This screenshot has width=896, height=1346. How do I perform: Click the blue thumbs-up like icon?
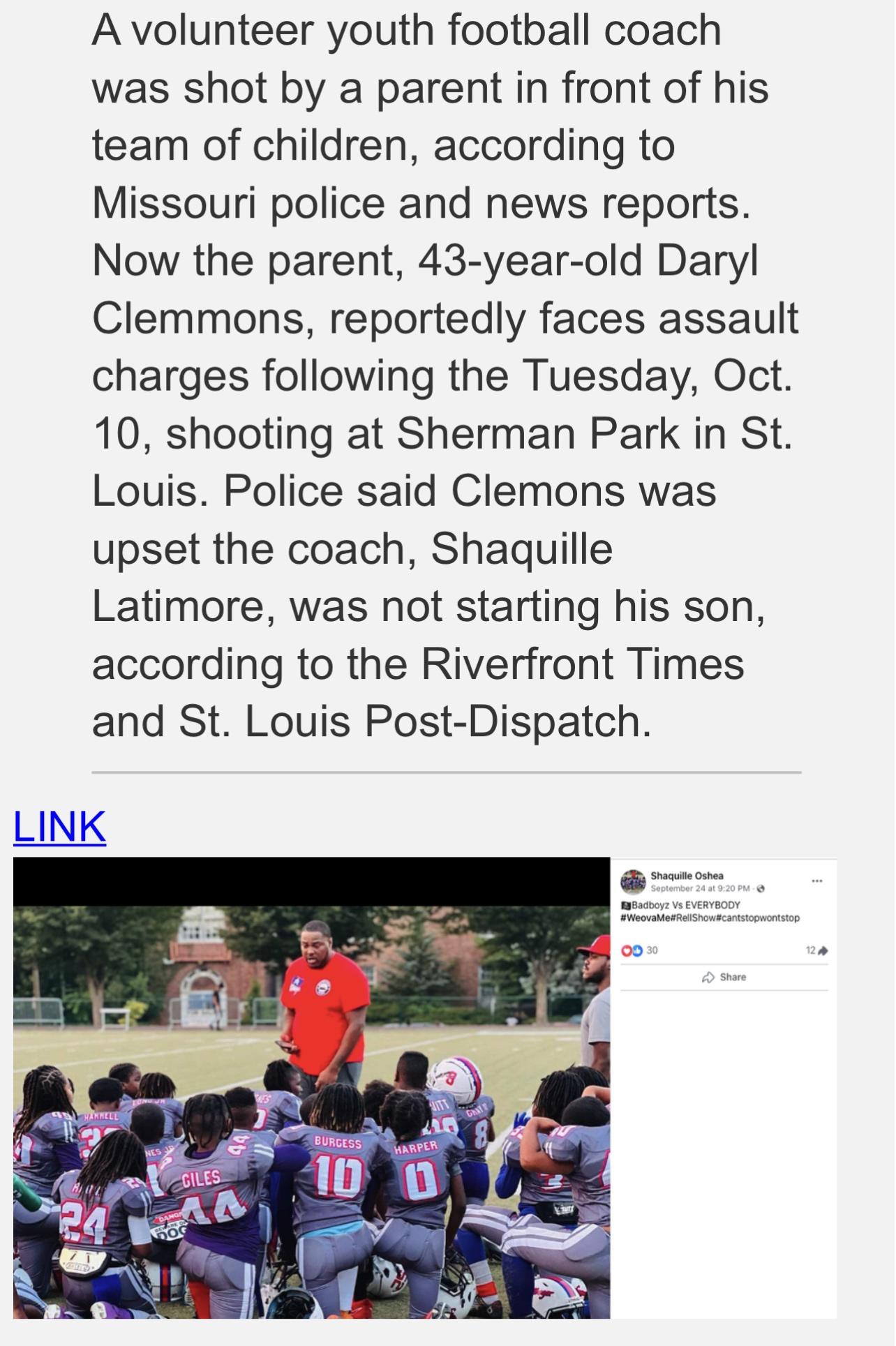point(637,950)
